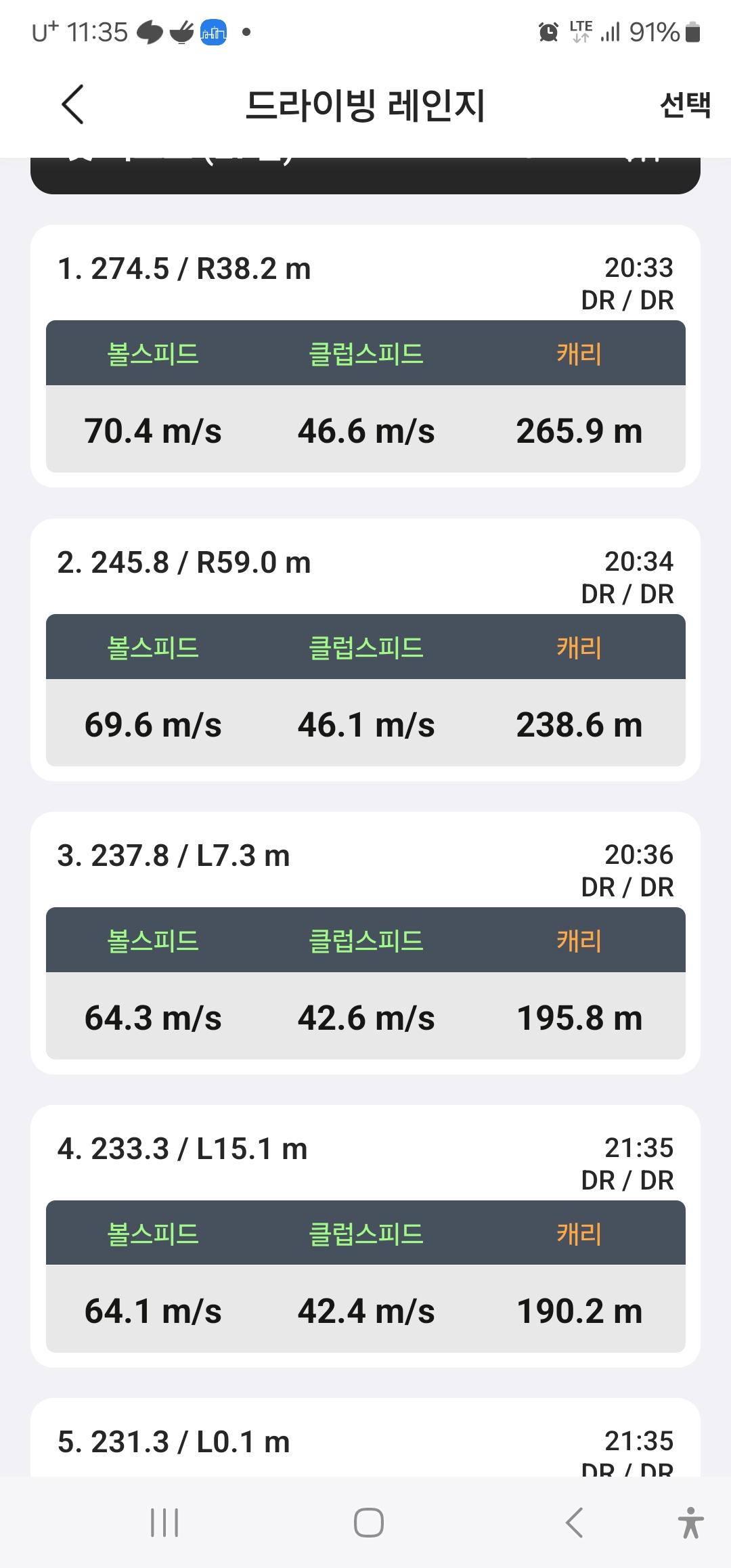Go back from the 드라이빙 레인지 screen
731x1568 pixels.
72,105
